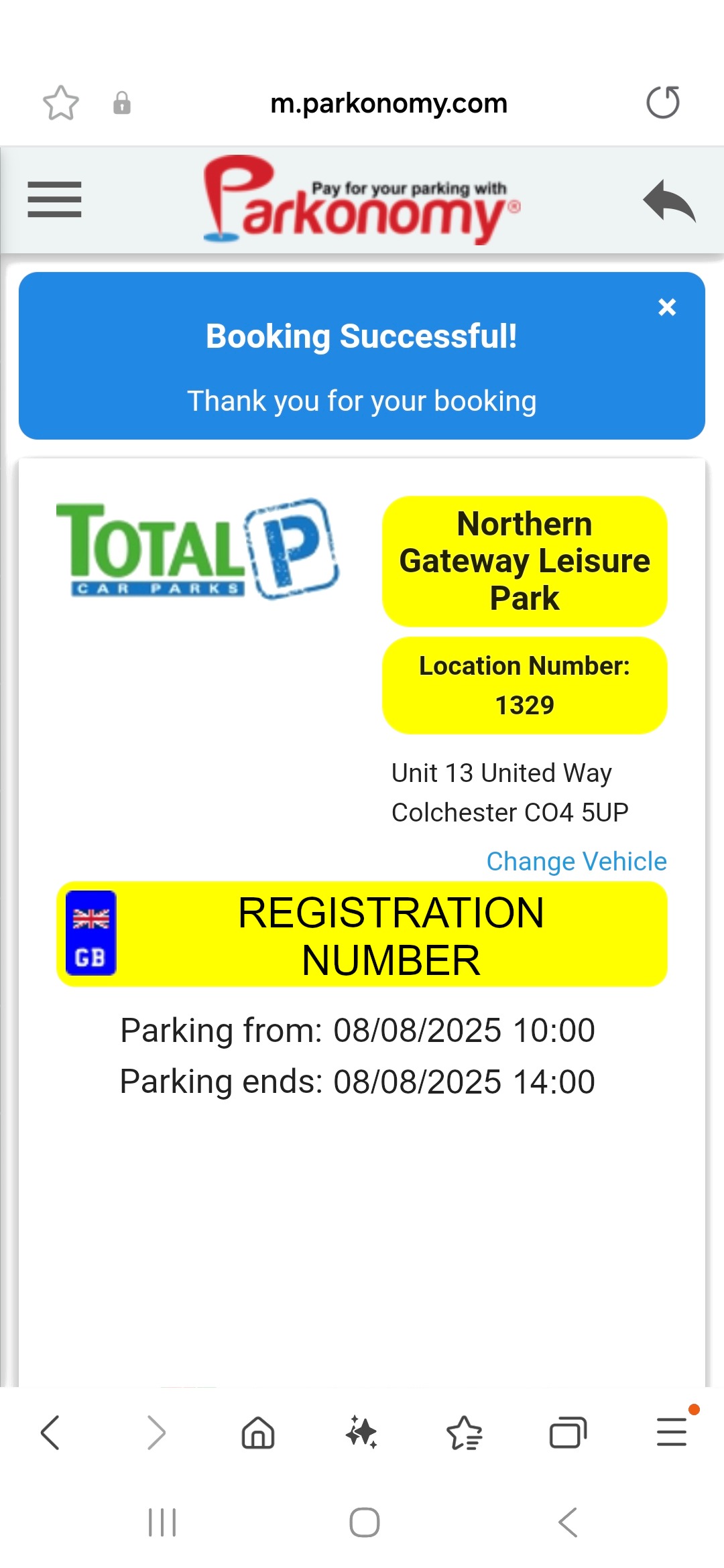Open the browser home page
Viewport: 724px width, 1568px height.
tap(258, 1433)
